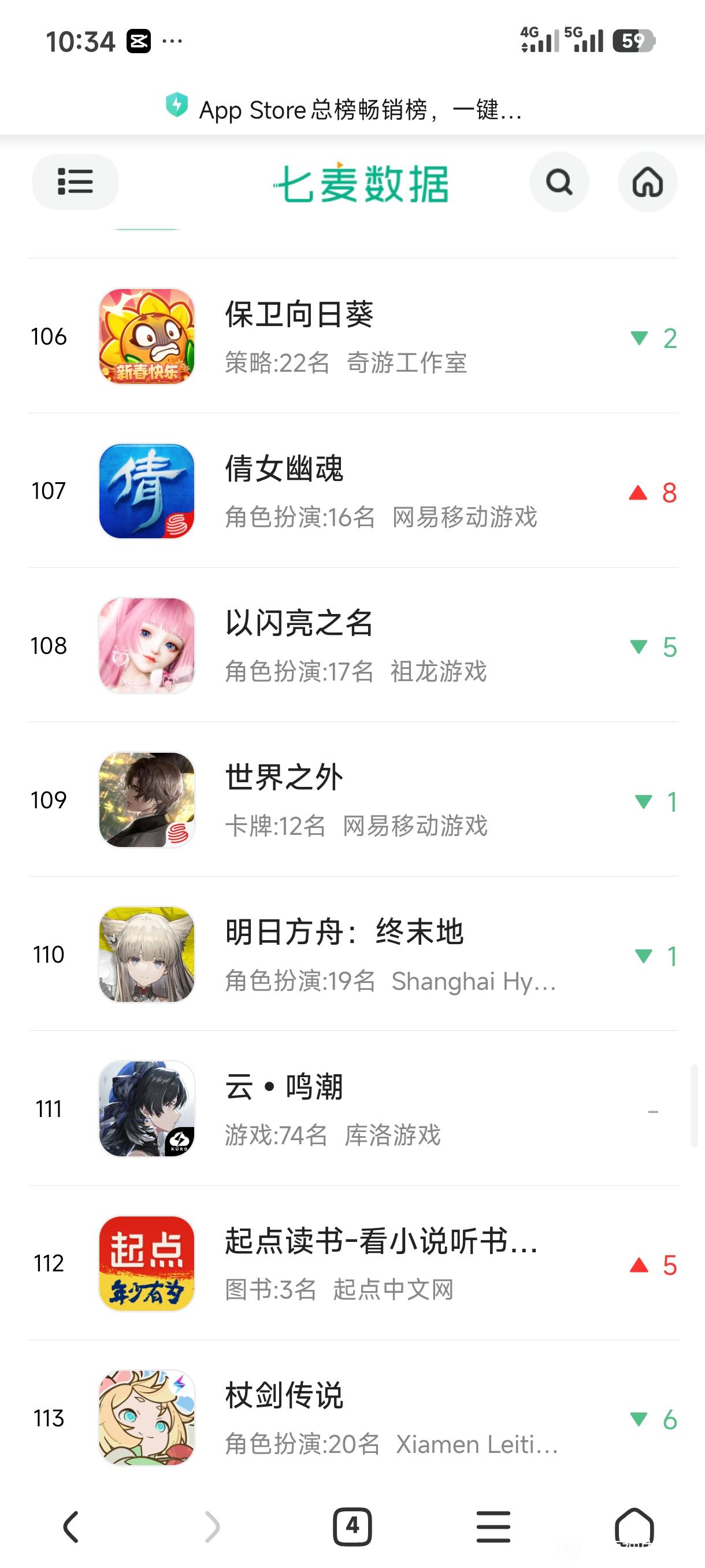
Task: Open the hamburger menu button
Action: 75,182
